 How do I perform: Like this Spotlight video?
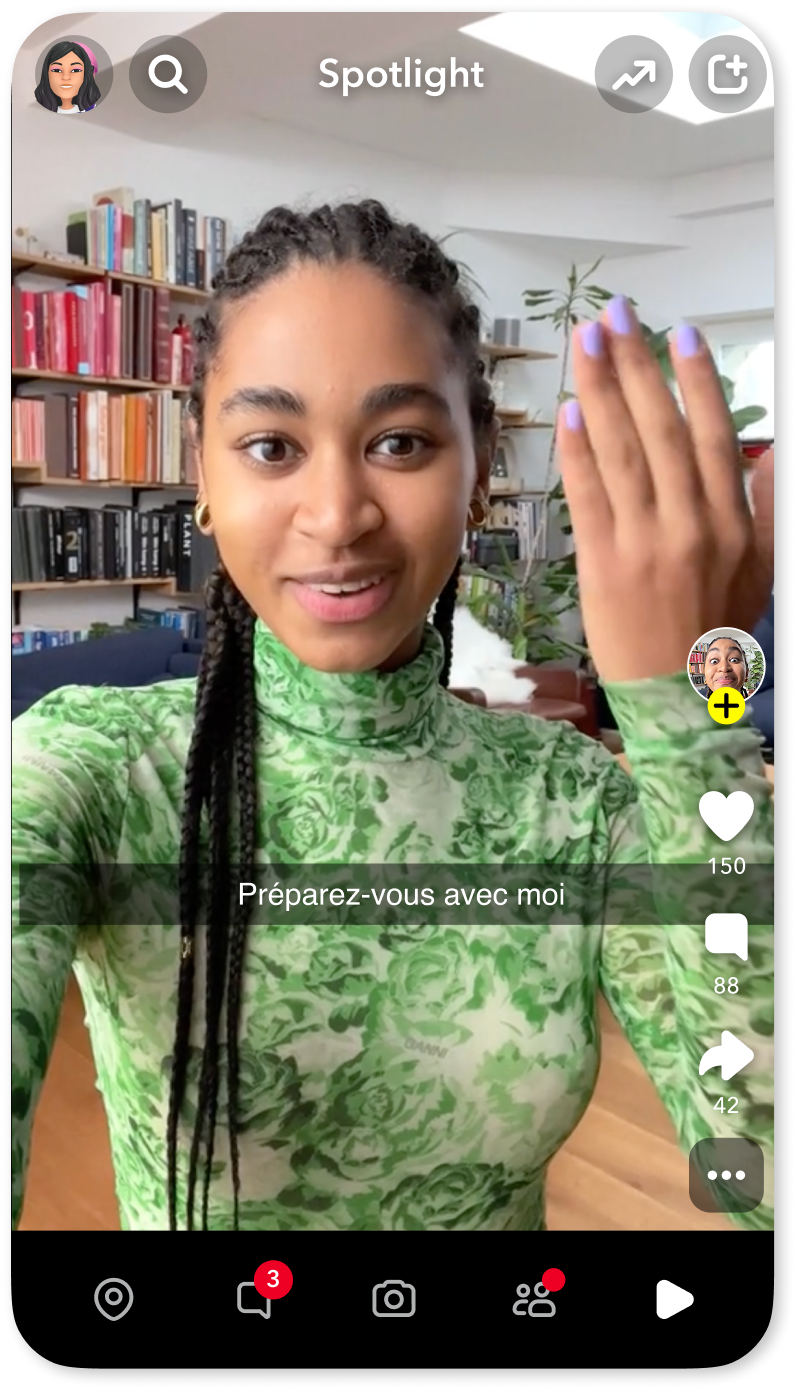[x=726, y=816]
